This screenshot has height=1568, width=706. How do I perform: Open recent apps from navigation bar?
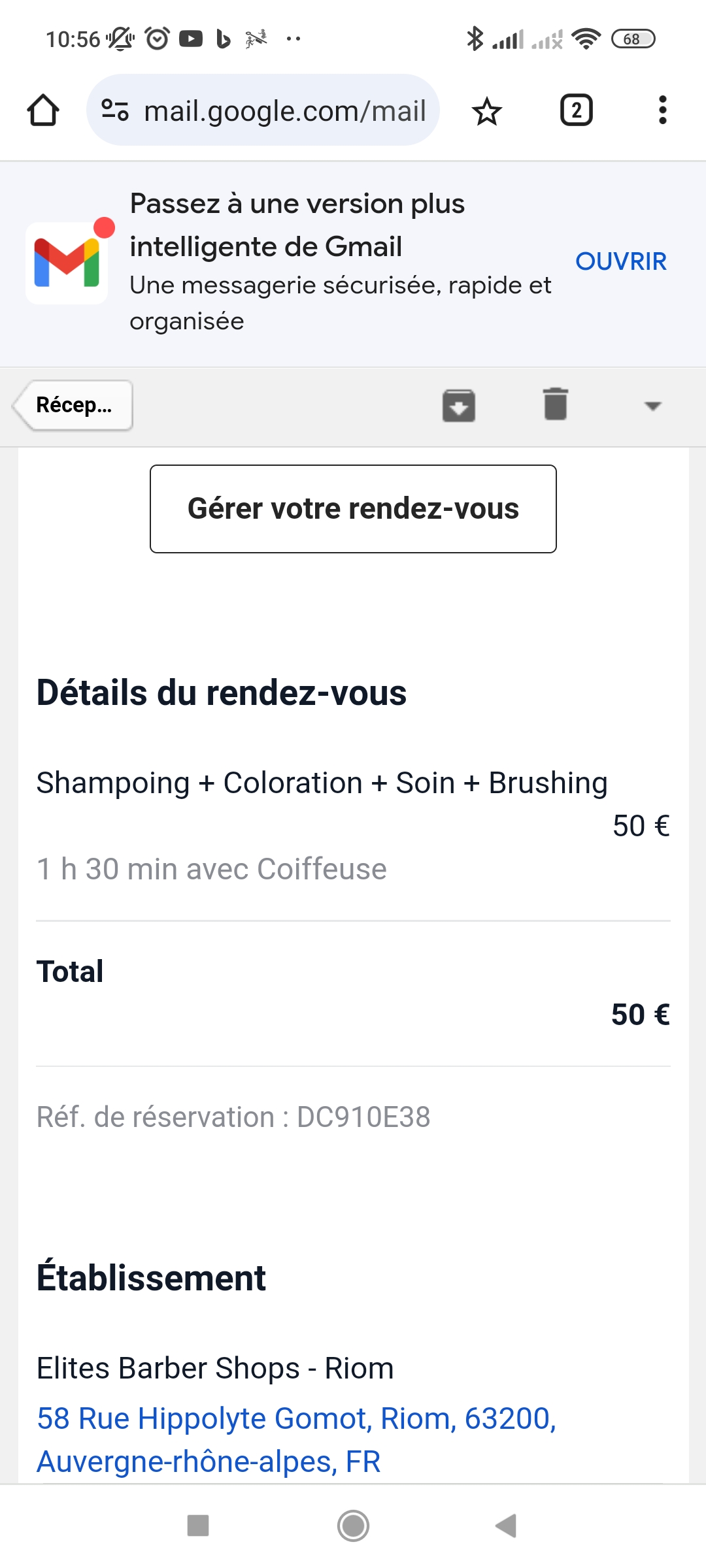[x=198, y=1526]
